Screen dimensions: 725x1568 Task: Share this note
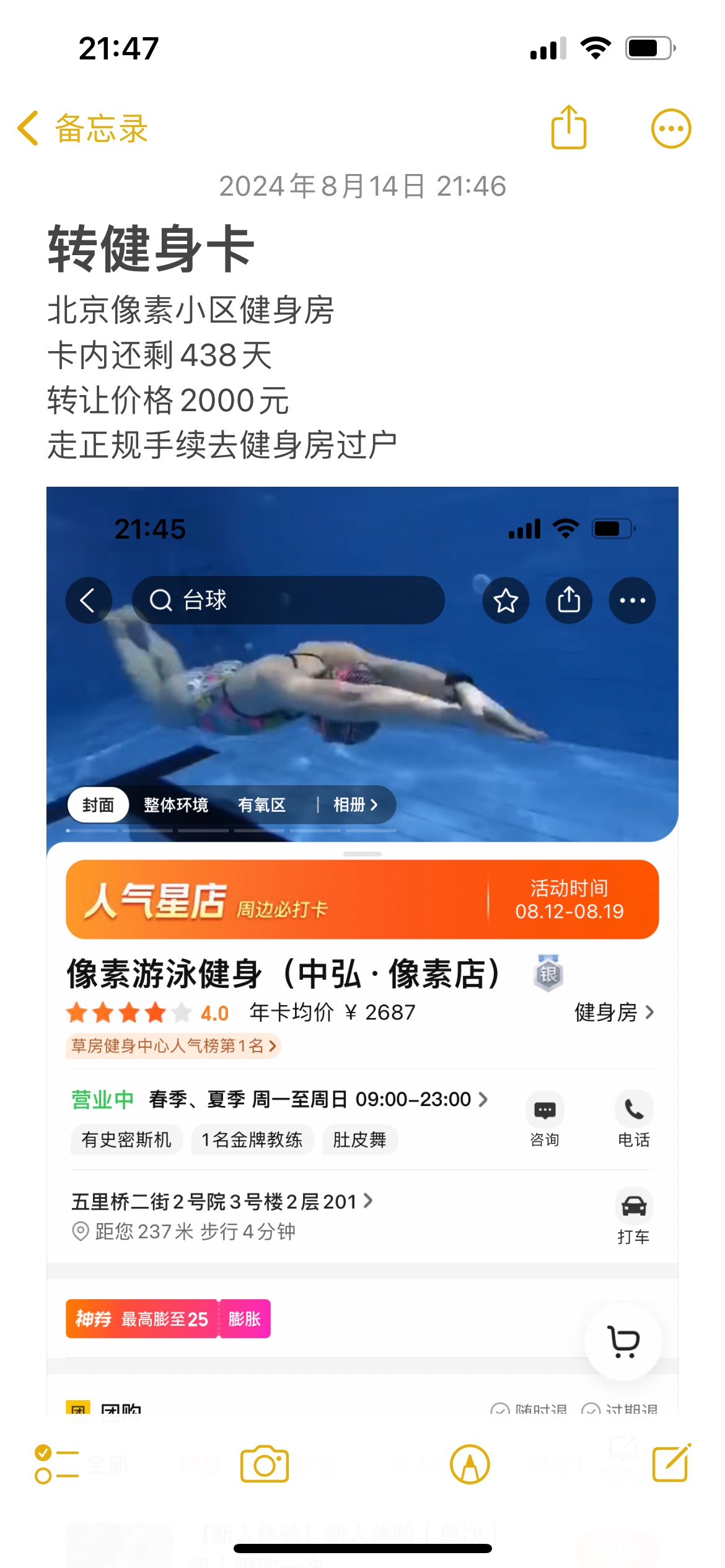[x=568, y=128]
